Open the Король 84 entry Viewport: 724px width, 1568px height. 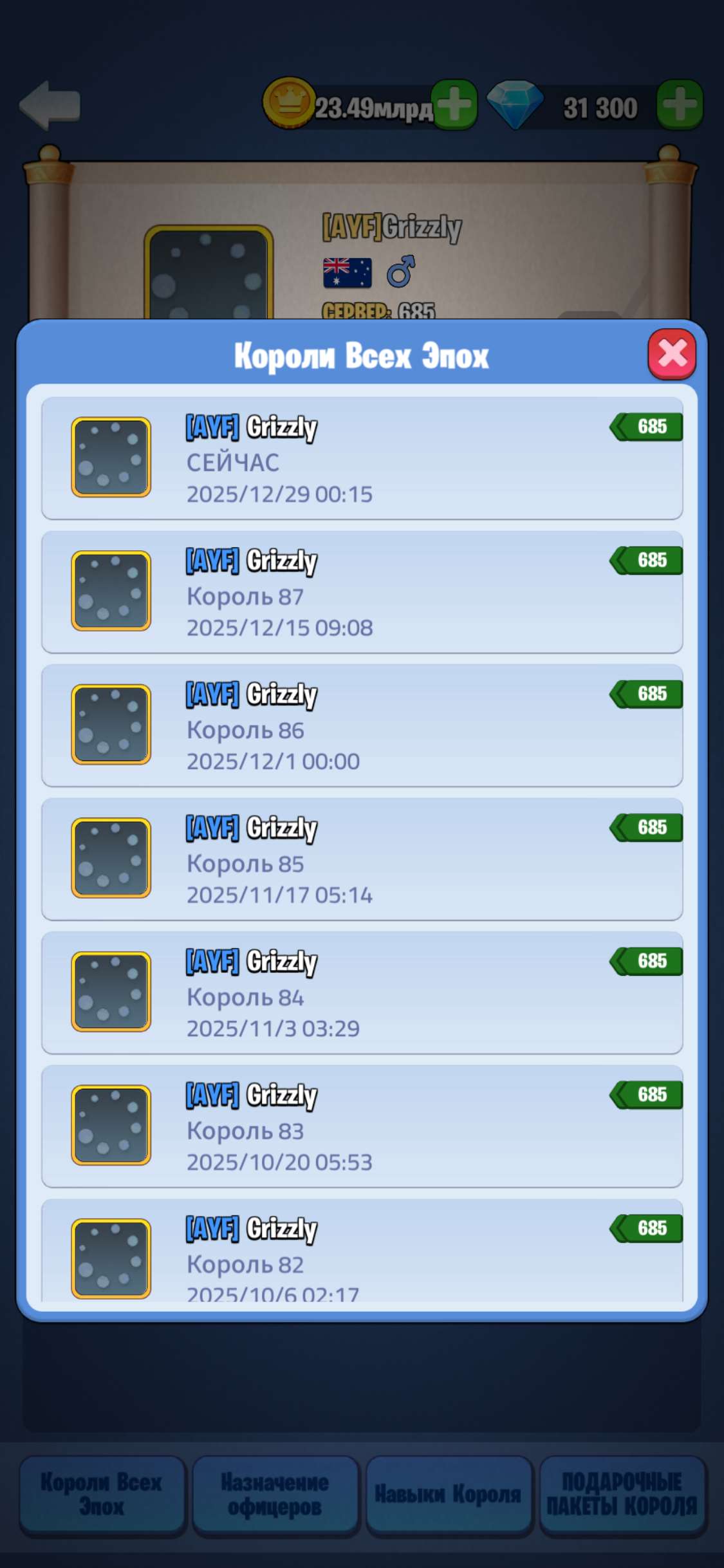[x=362, y=993]
